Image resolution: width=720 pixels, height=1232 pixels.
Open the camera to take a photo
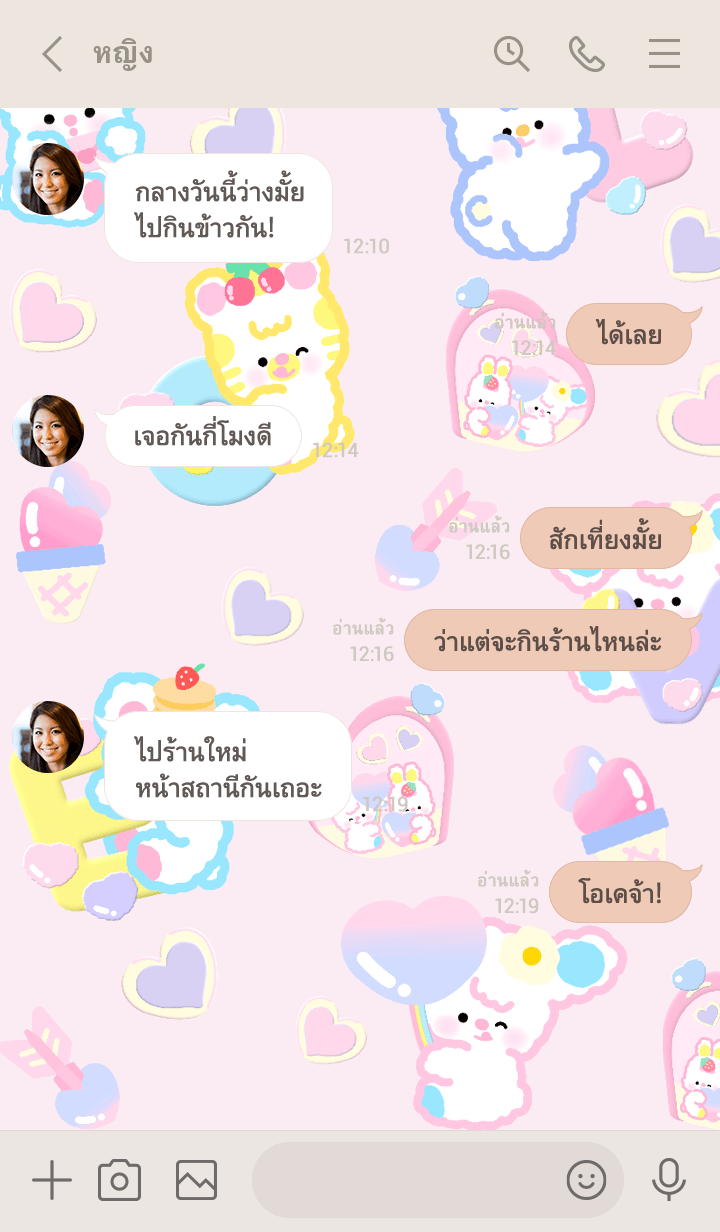120,1181
